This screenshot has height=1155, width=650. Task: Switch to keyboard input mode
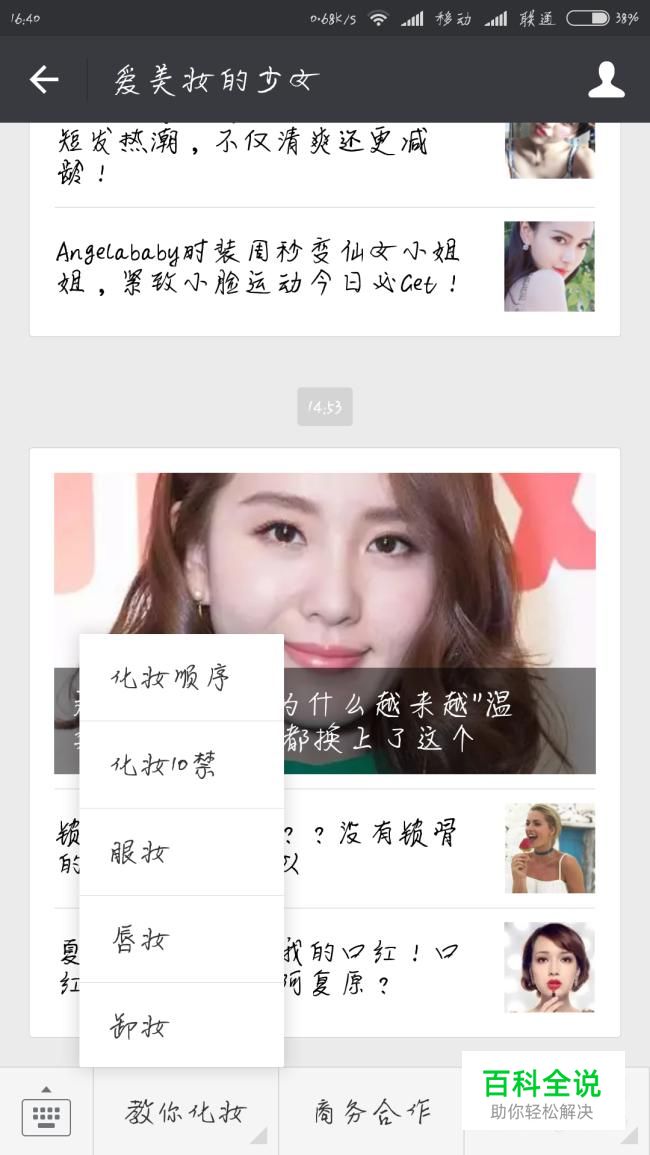coord(46,1112)
